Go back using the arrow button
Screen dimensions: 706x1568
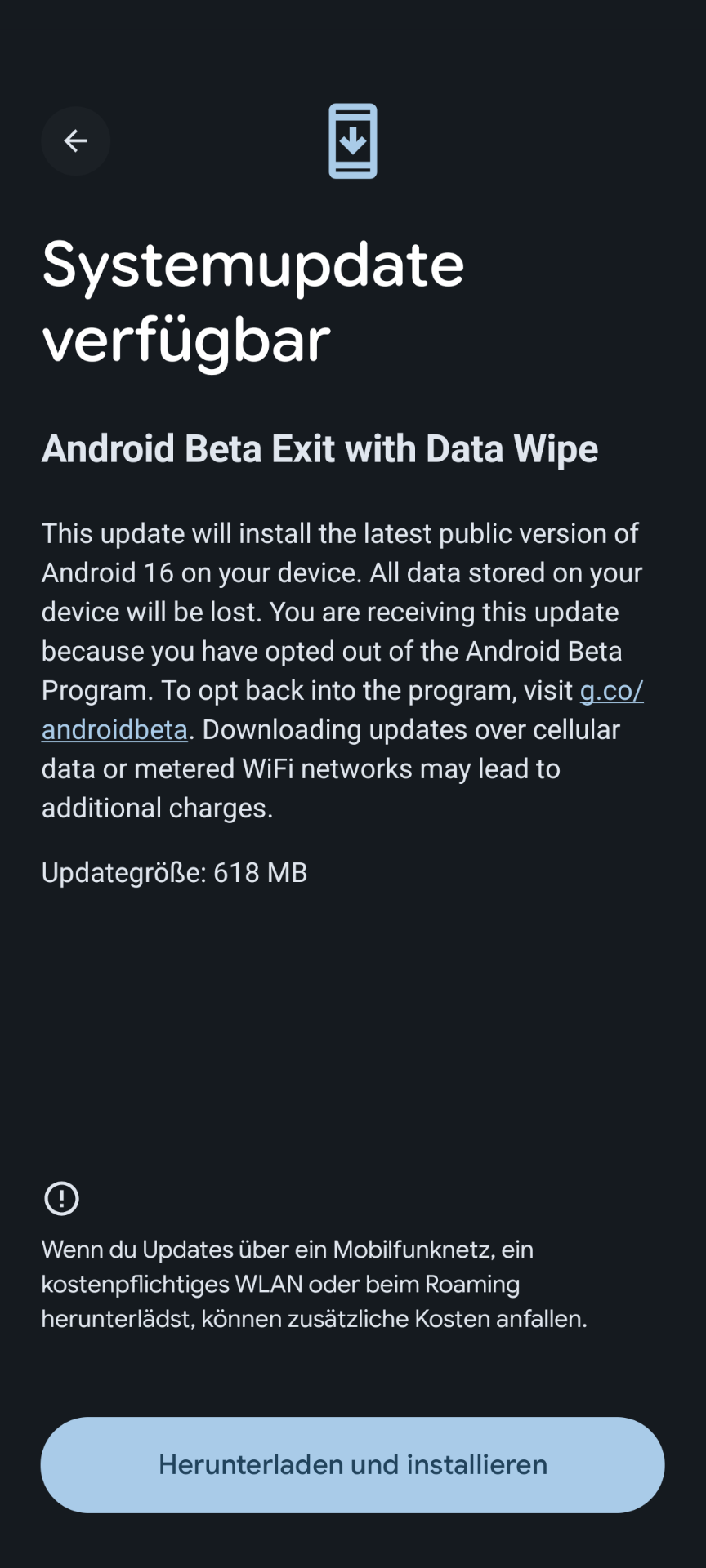click(76, 141)
